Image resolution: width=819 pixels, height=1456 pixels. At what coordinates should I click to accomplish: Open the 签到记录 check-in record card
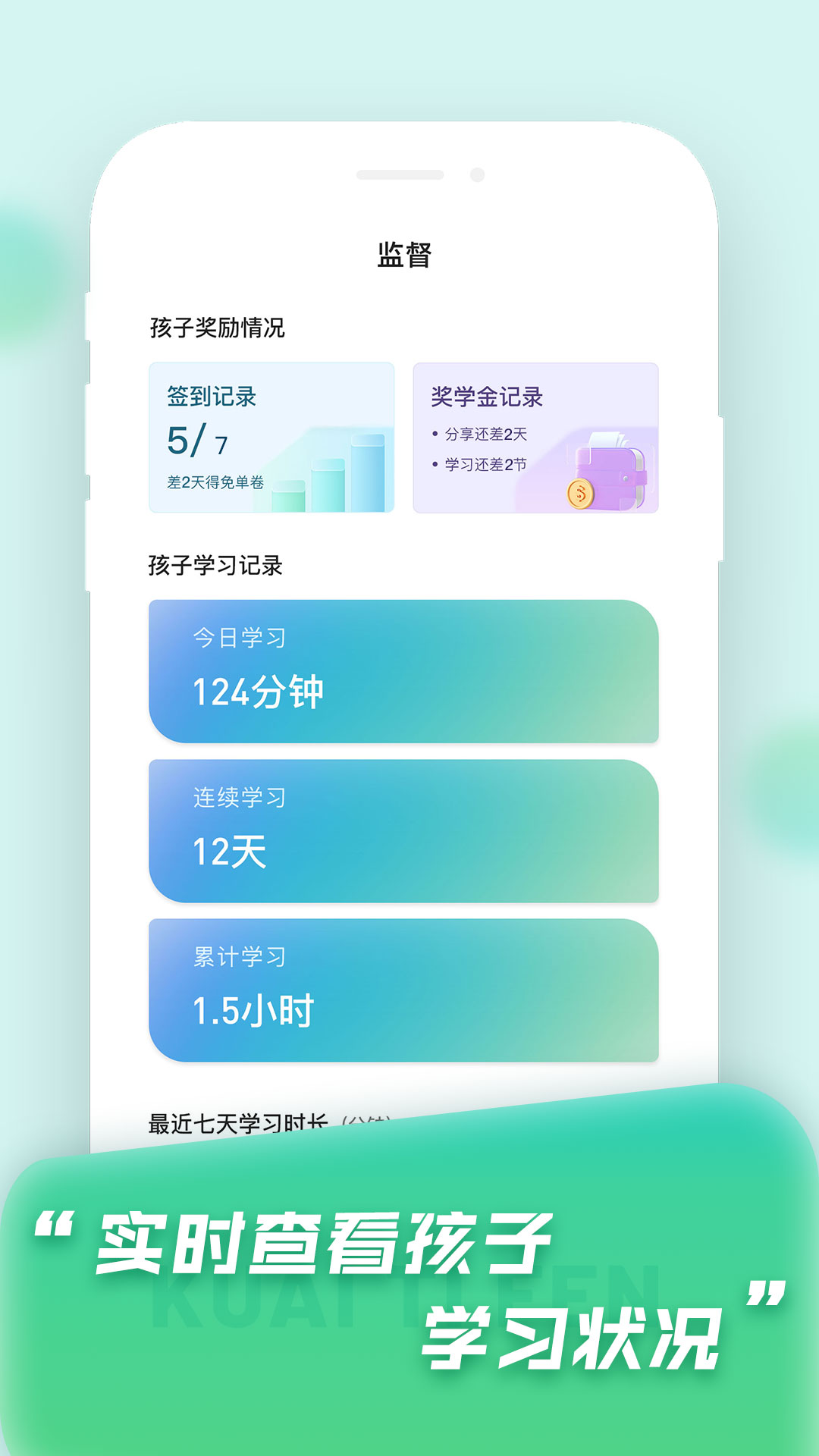point(273,438)
